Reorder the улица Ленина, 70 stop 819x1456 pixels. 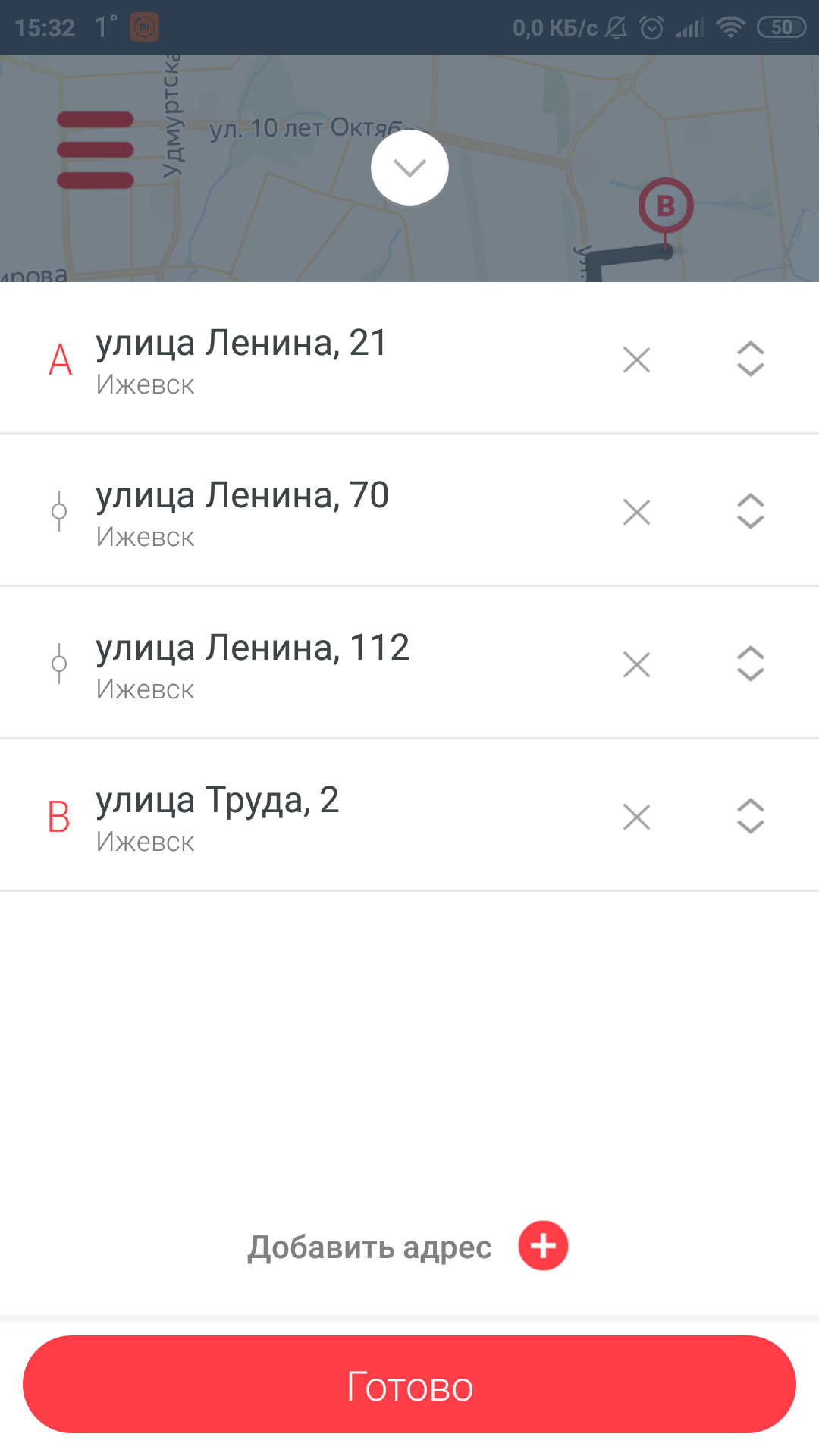pos(750,511)
